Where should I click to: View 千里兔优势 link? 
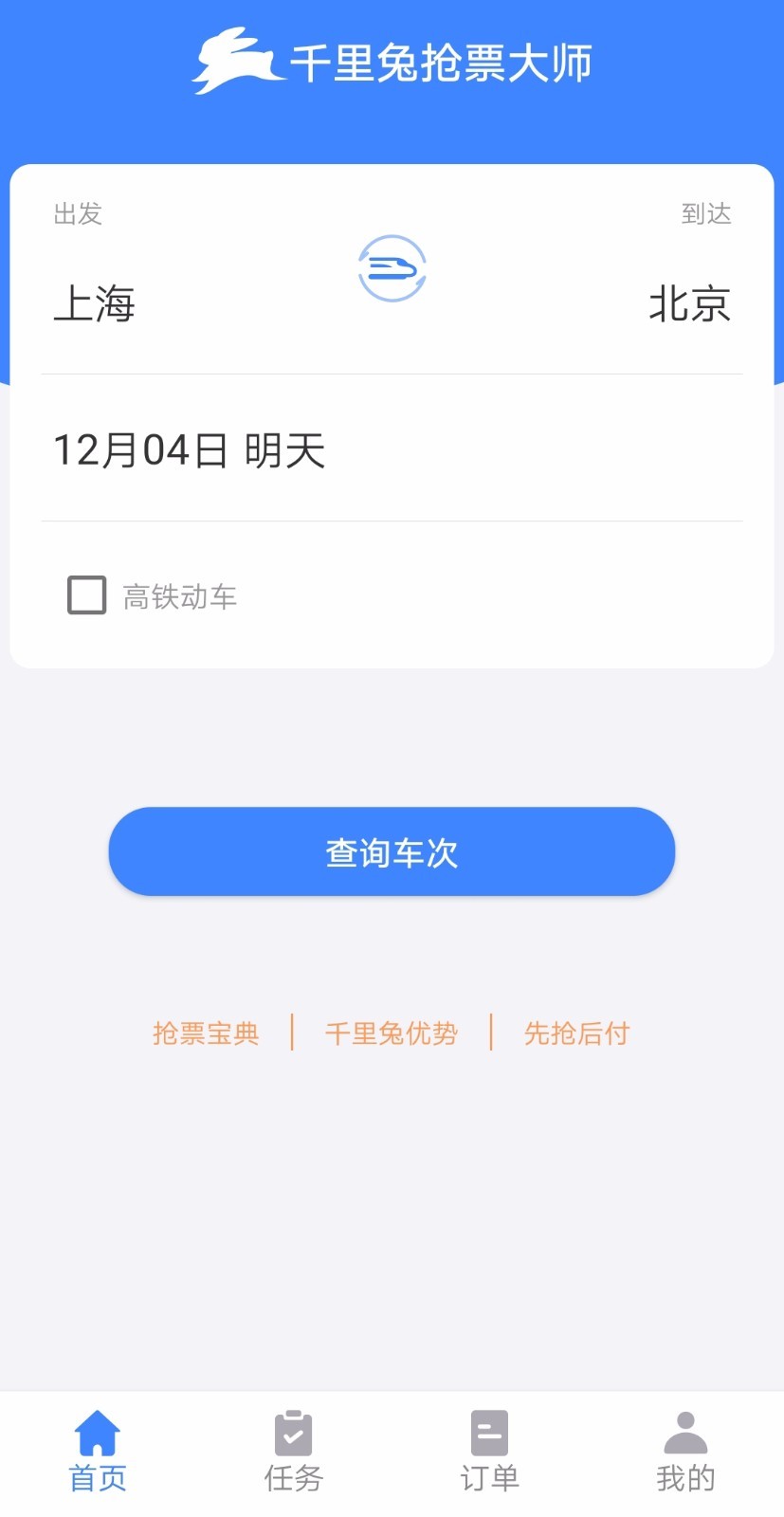pos(392,1033)
